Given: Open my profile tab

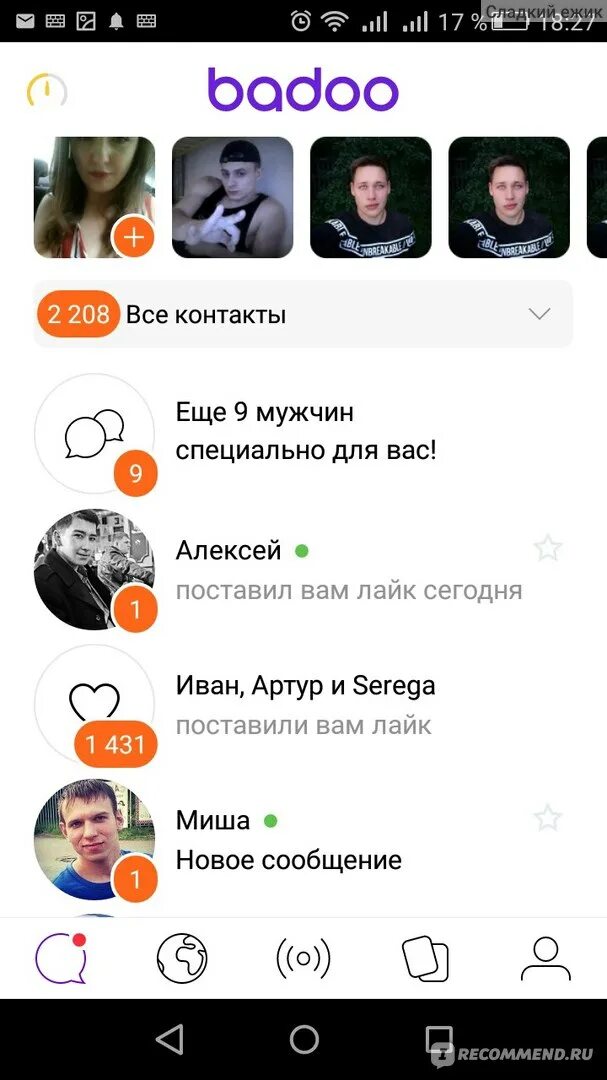Looking at the screenshot, I should point(546,958).
